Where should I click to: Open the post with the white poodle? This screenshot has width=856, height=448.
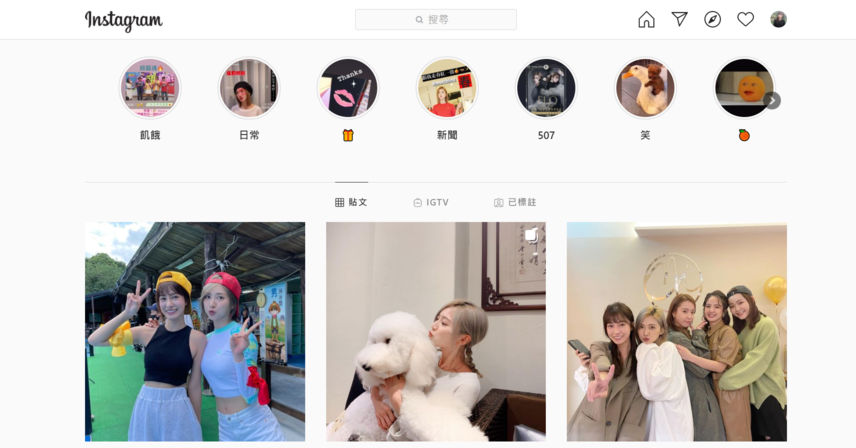pyautogui.click(x=436, y=332)
